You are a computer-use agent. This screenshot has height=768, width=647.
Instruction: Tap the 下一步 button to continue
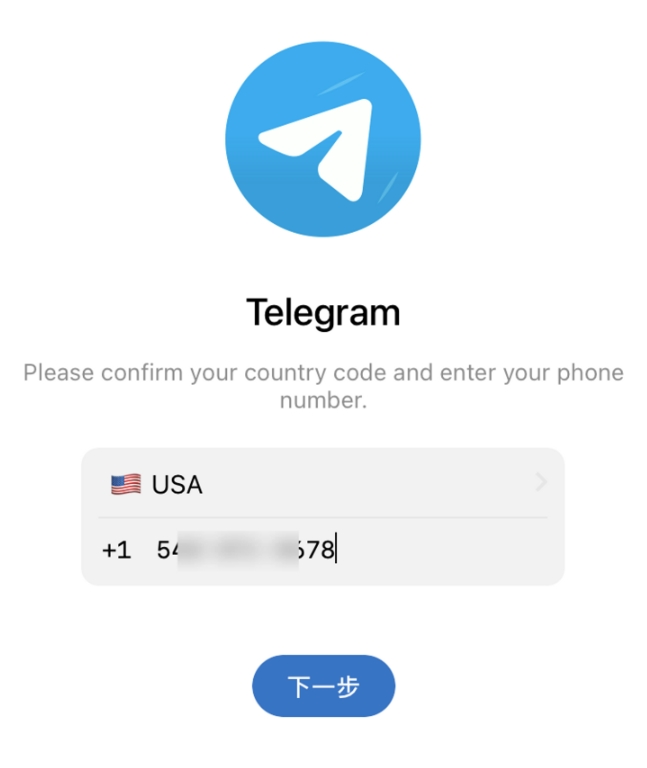(x=323, y=686)
